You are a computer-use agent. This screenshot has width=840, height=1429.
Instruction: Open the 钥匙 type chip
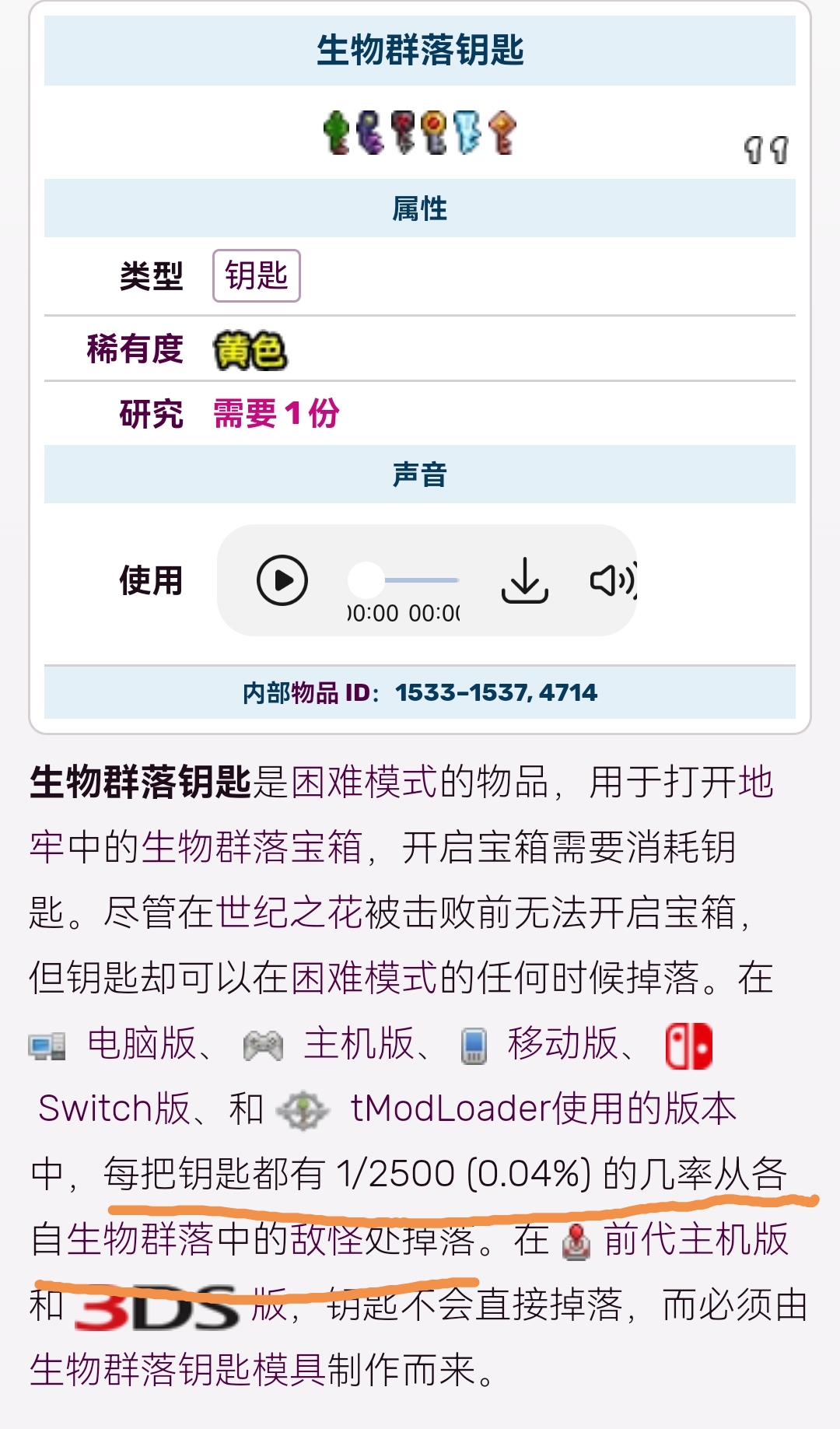pyautogui.click(x=256, y=275)
